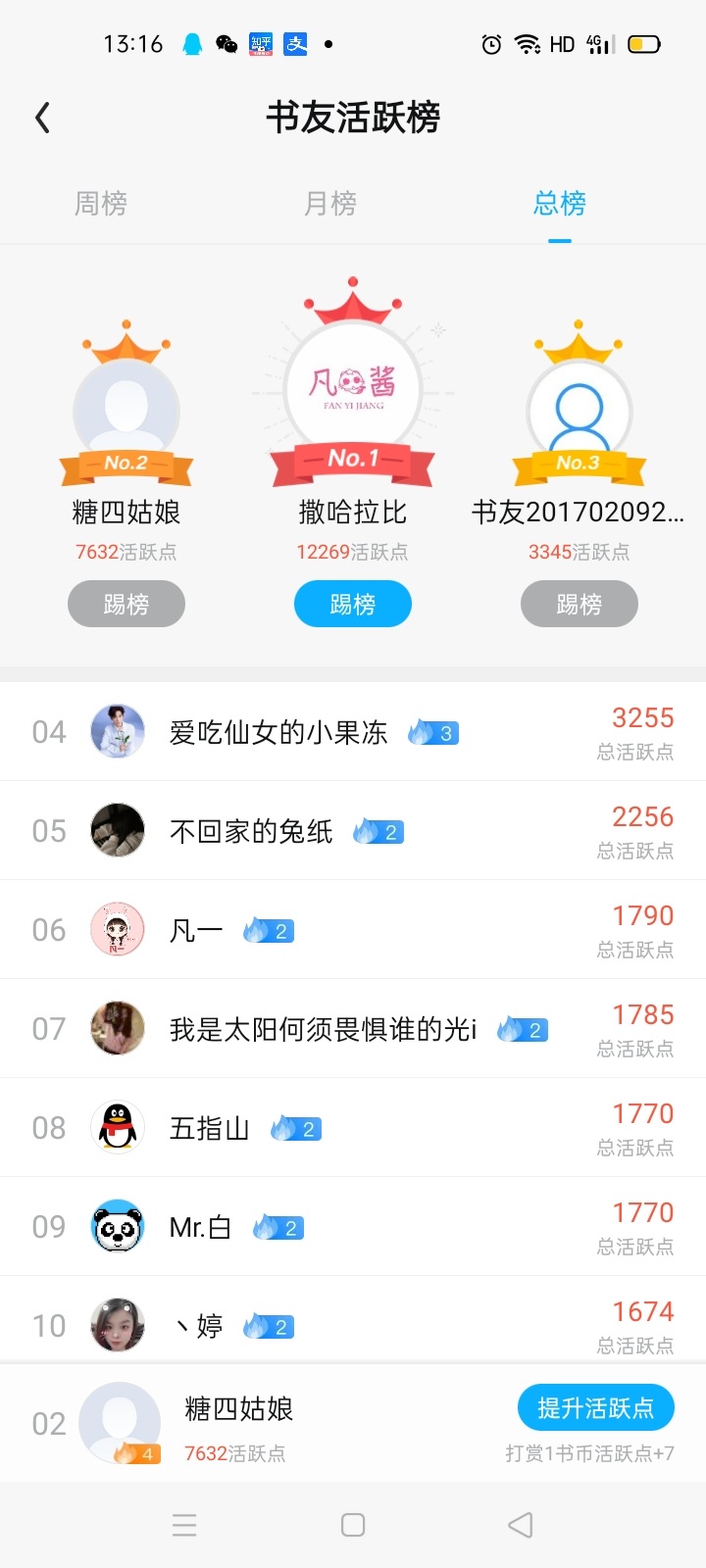706x1568 pixels.
Task: Open No.1 撒哈拉比's avatar
Action: coord(353,389)
